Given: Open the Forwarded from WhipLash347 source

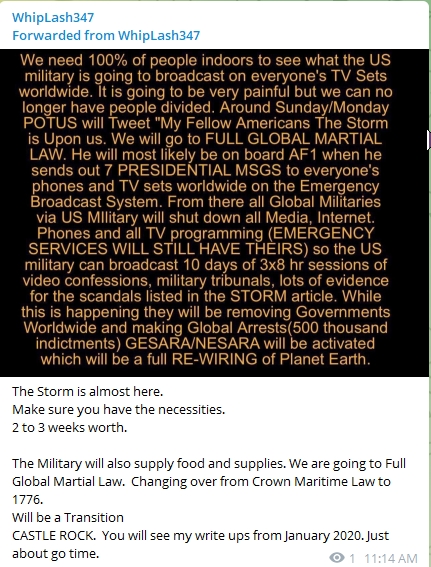Looking at the screenshot, I should [x=106, y=35].
